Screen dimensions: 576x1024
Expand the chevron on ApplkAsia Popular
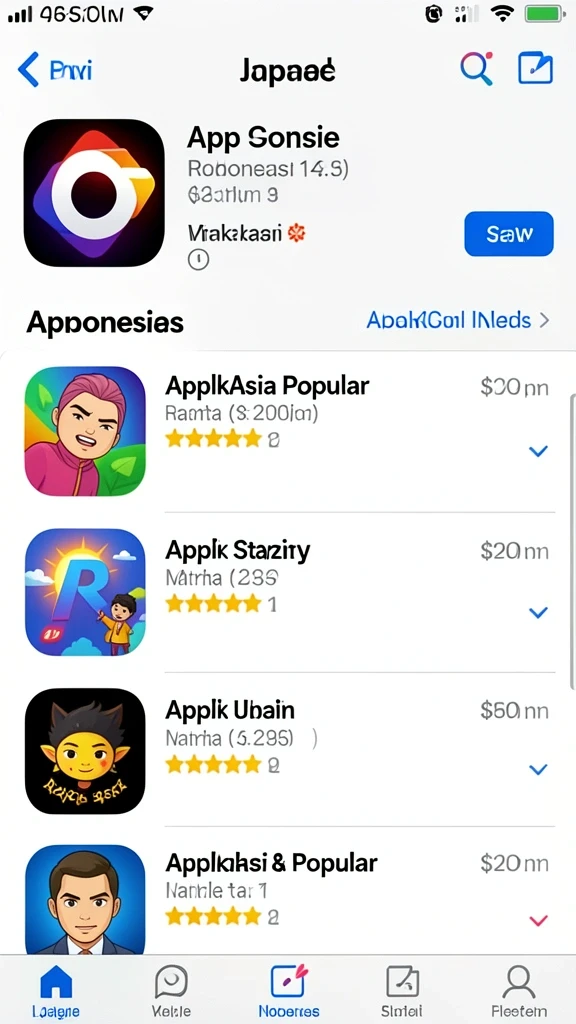(538, 451)
